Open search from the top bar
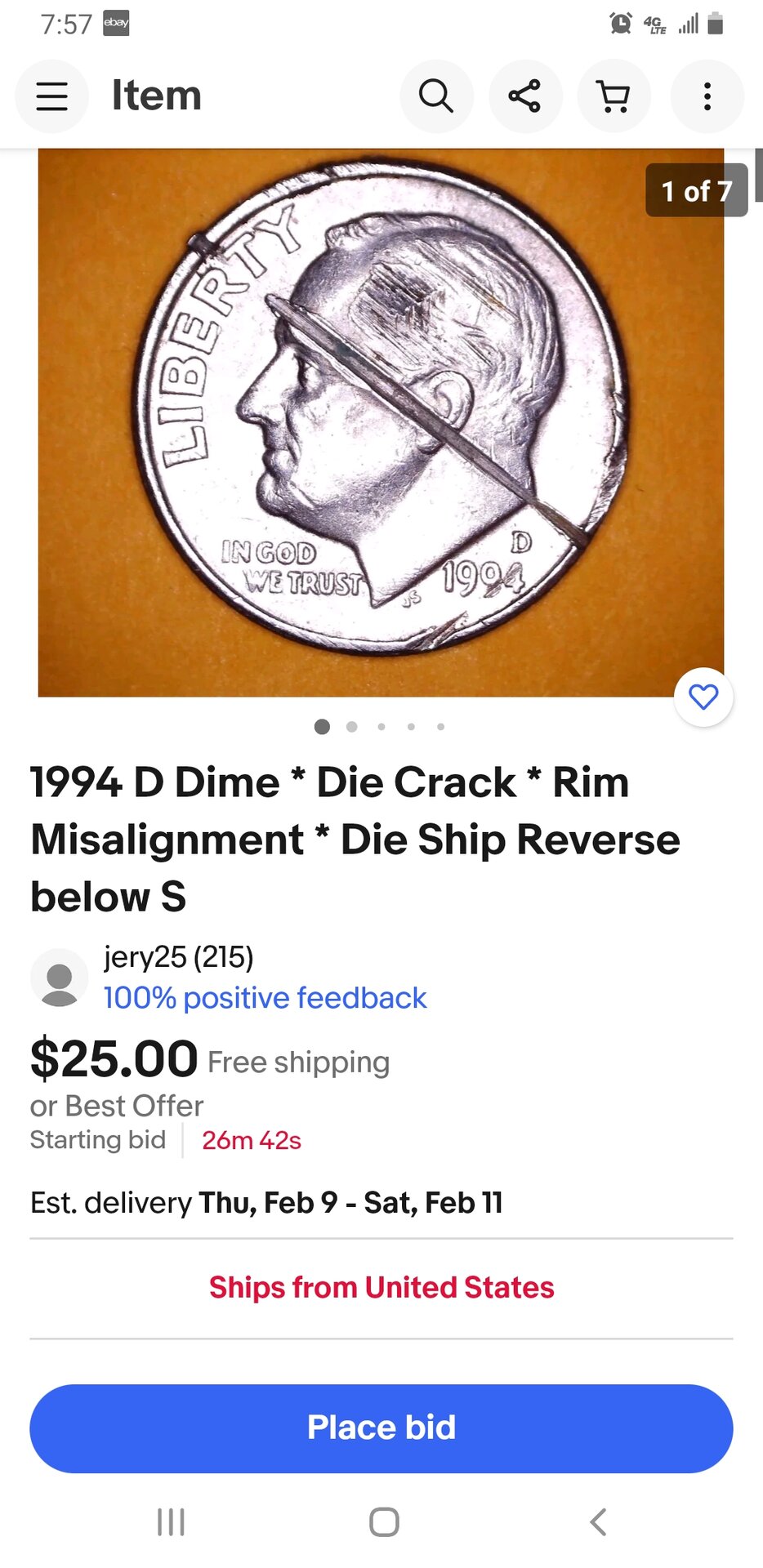 [436, 96]
